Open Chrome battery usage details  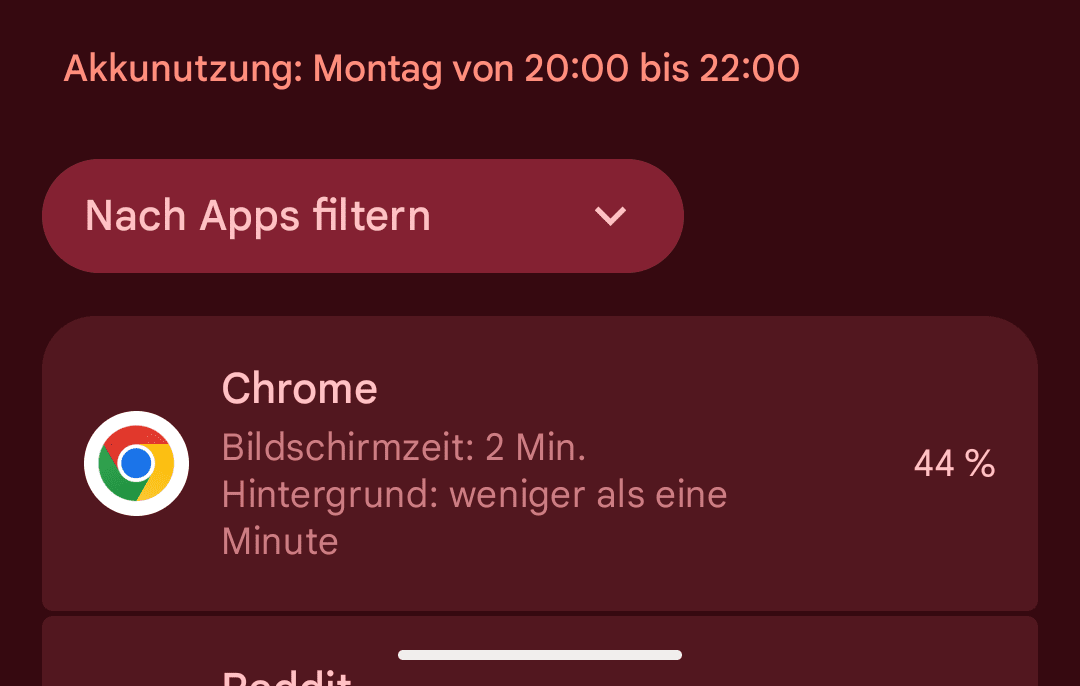(x=539, y=463)
